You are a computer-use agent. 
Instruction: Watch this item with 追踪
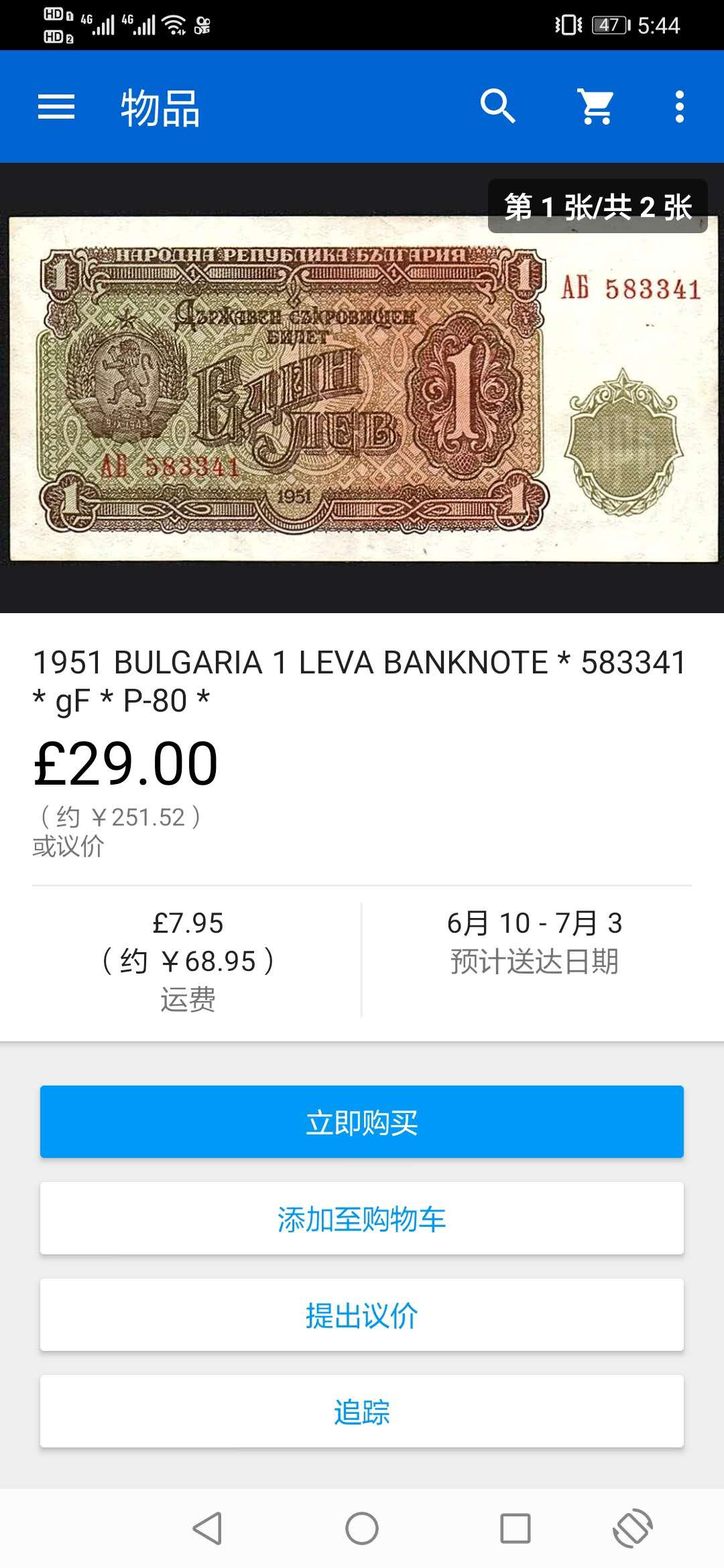click(x=362, y=1412)
